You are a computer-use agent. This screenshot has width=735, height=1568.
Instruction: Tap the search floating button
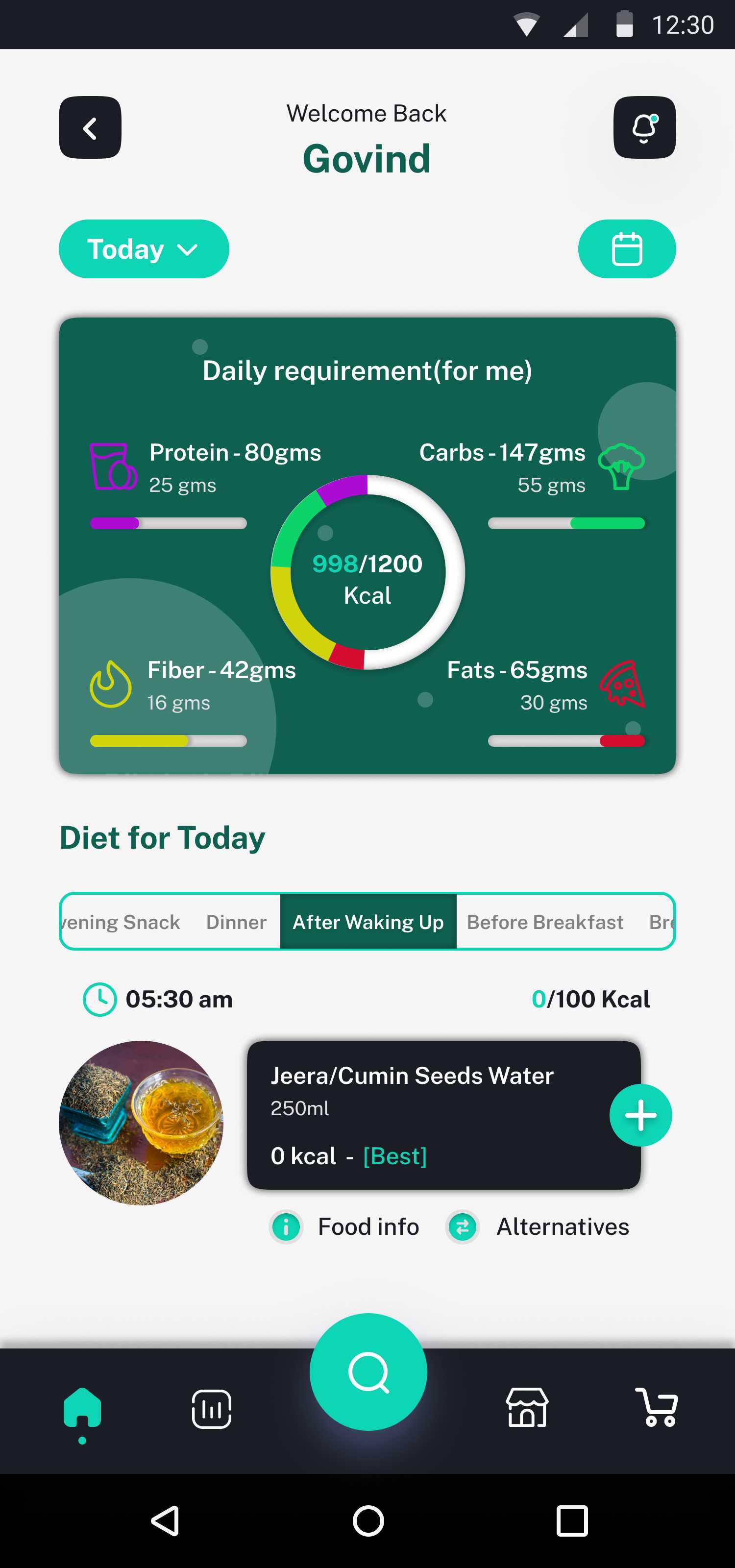(x=368, y=1372)
